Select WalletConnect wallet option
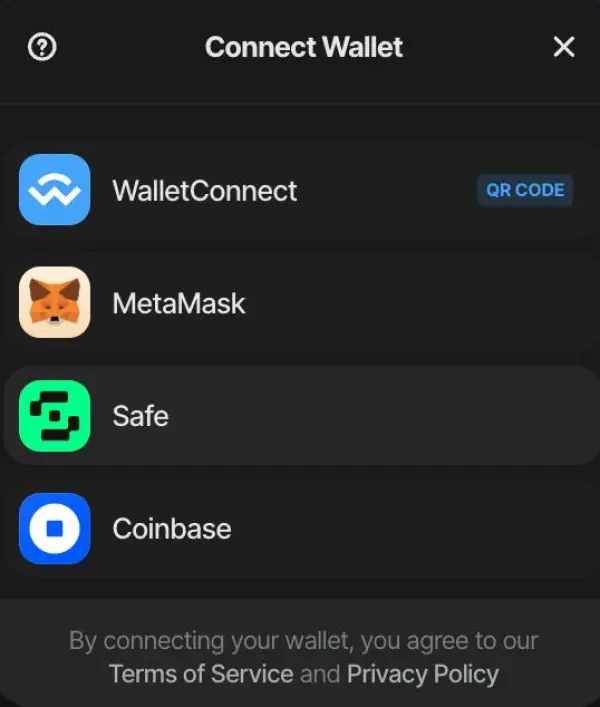Viewport: 600px width, 707px height. (x=204, y=190)
